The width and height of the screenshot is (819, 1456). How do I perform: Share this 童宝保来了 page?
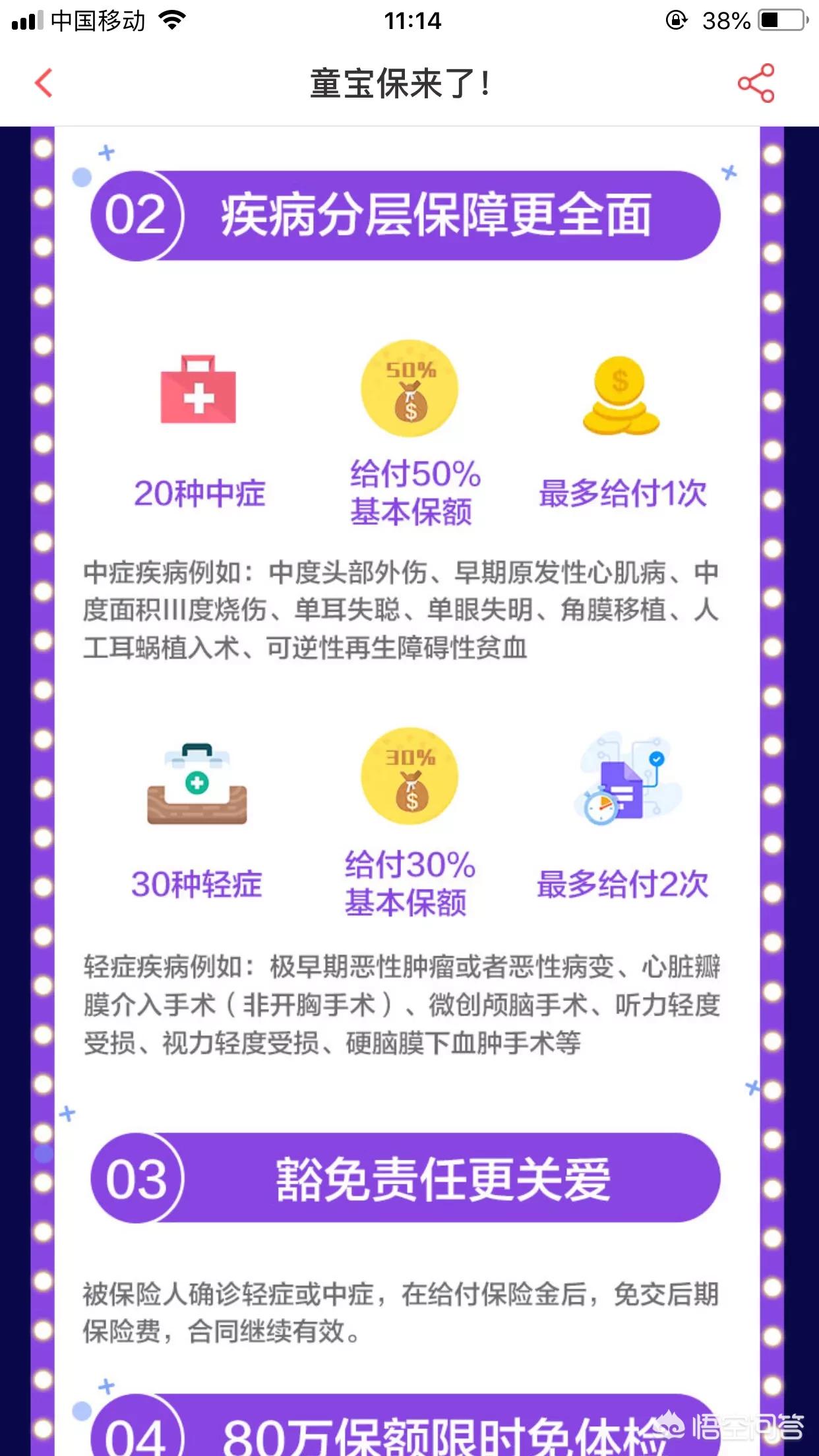point(756,84)
